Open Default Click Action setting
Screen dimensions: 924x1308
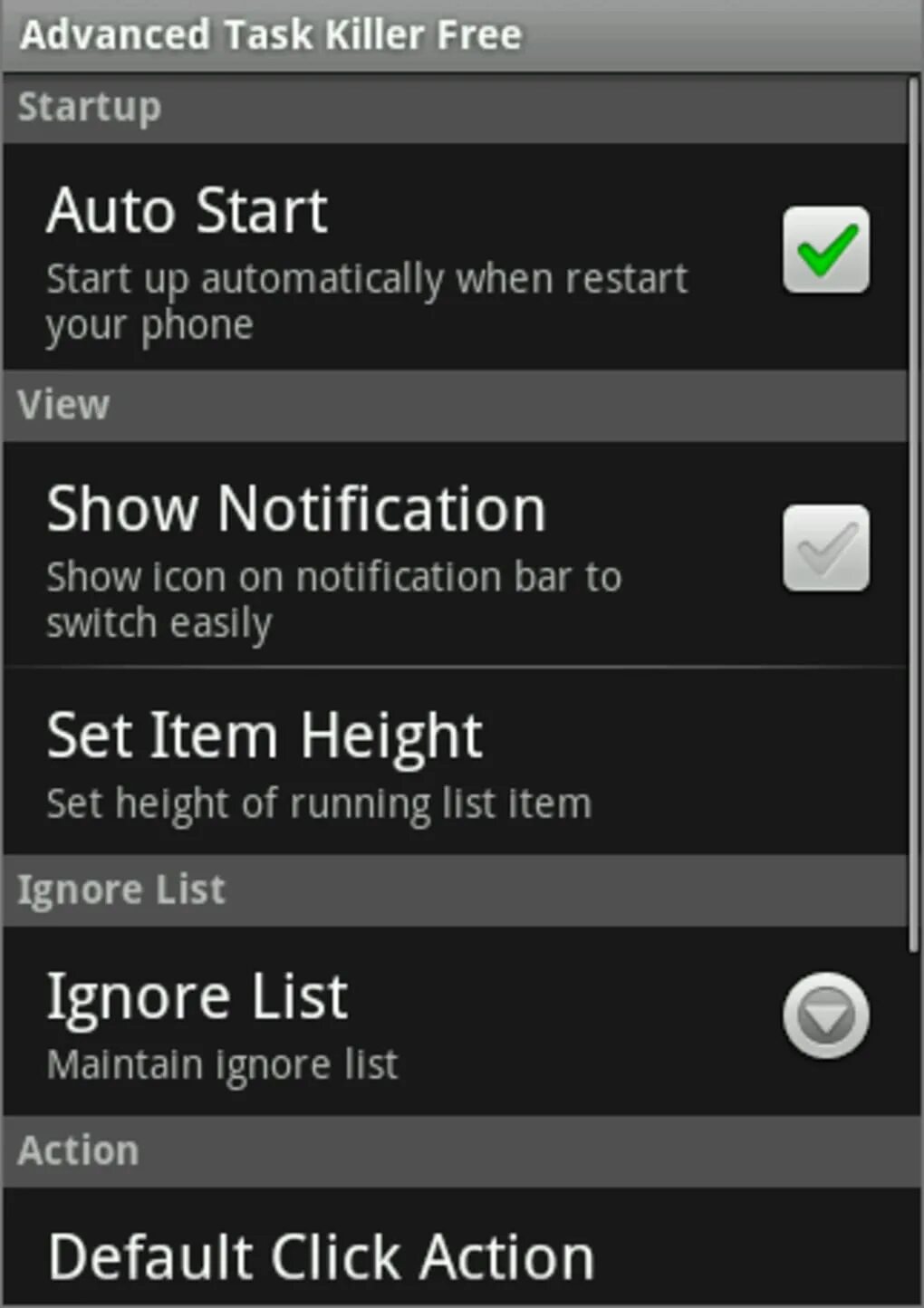[455, 1248]
